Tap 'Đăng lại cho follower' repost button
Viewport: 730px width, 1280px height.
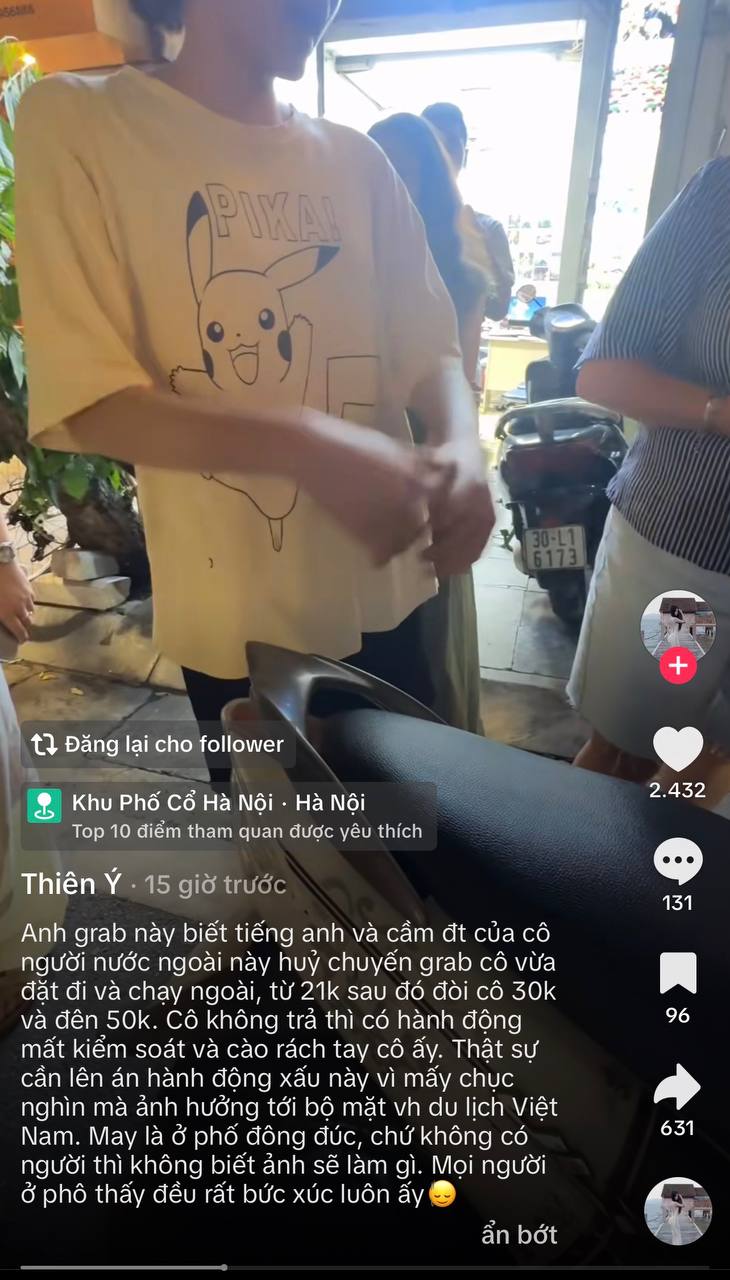[x=158, y=744]
